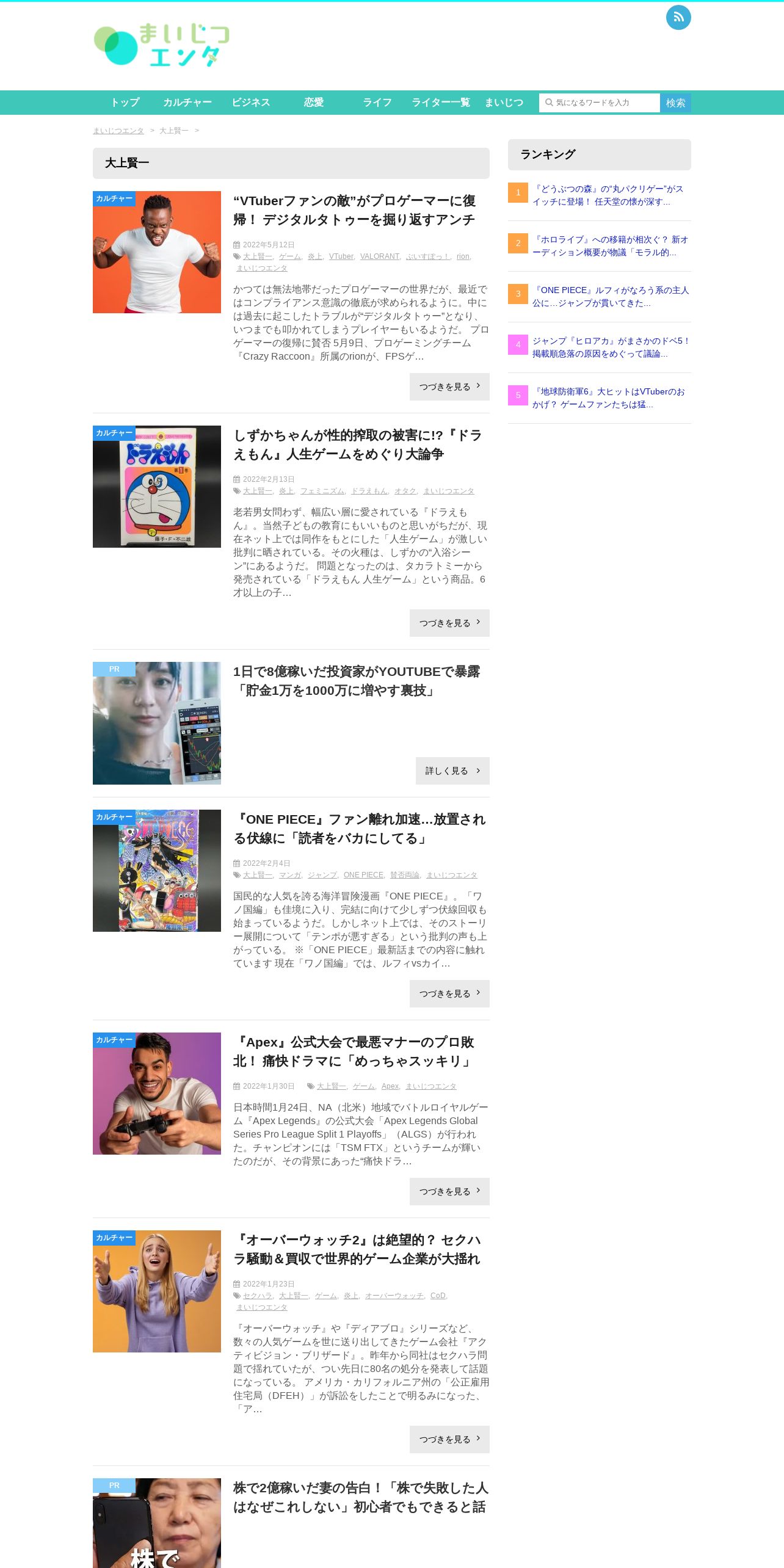The width and height of the screenshot is (784, 1568).
Task: Open the 恋愛 section
Action: tap(313, 103)
